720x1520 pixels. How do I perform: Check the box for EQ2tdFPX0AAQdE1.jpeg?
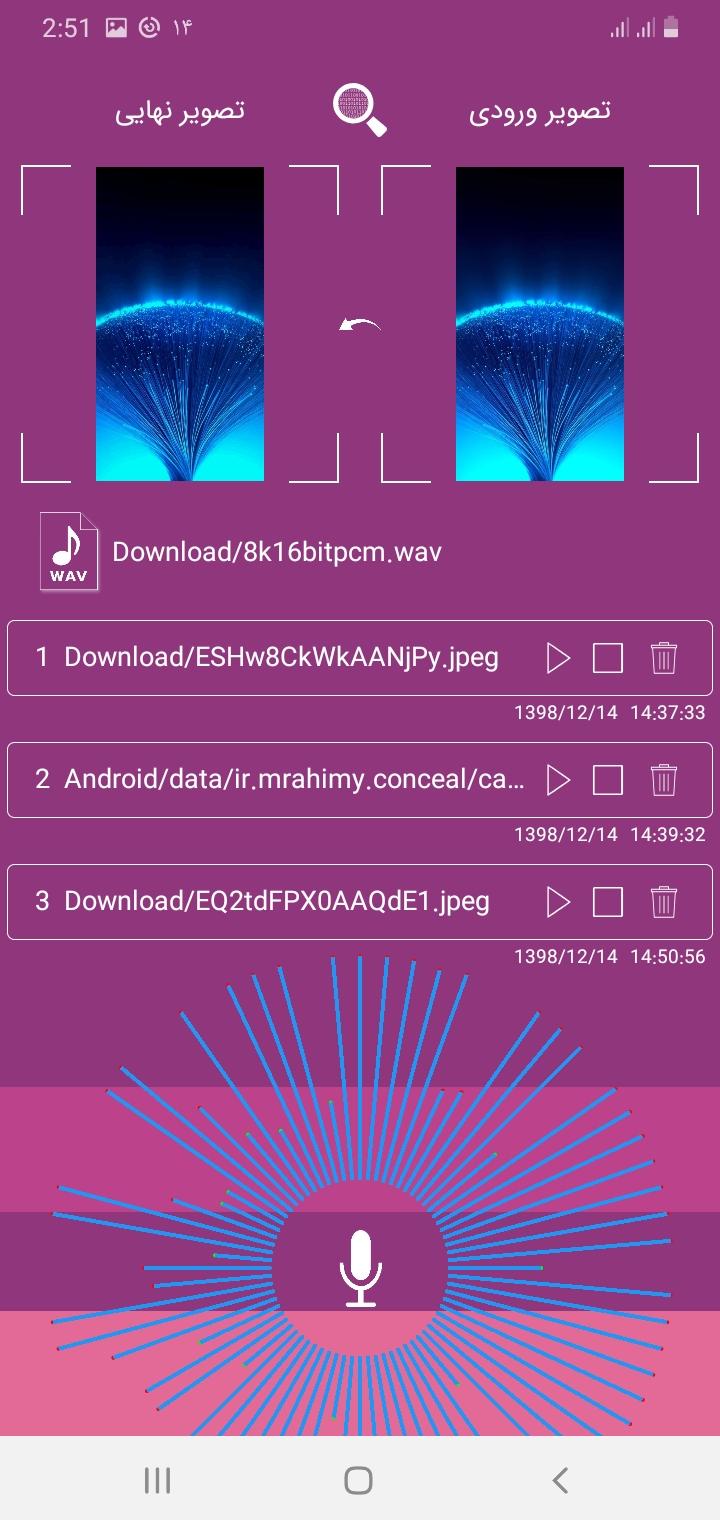click(608, 902)
